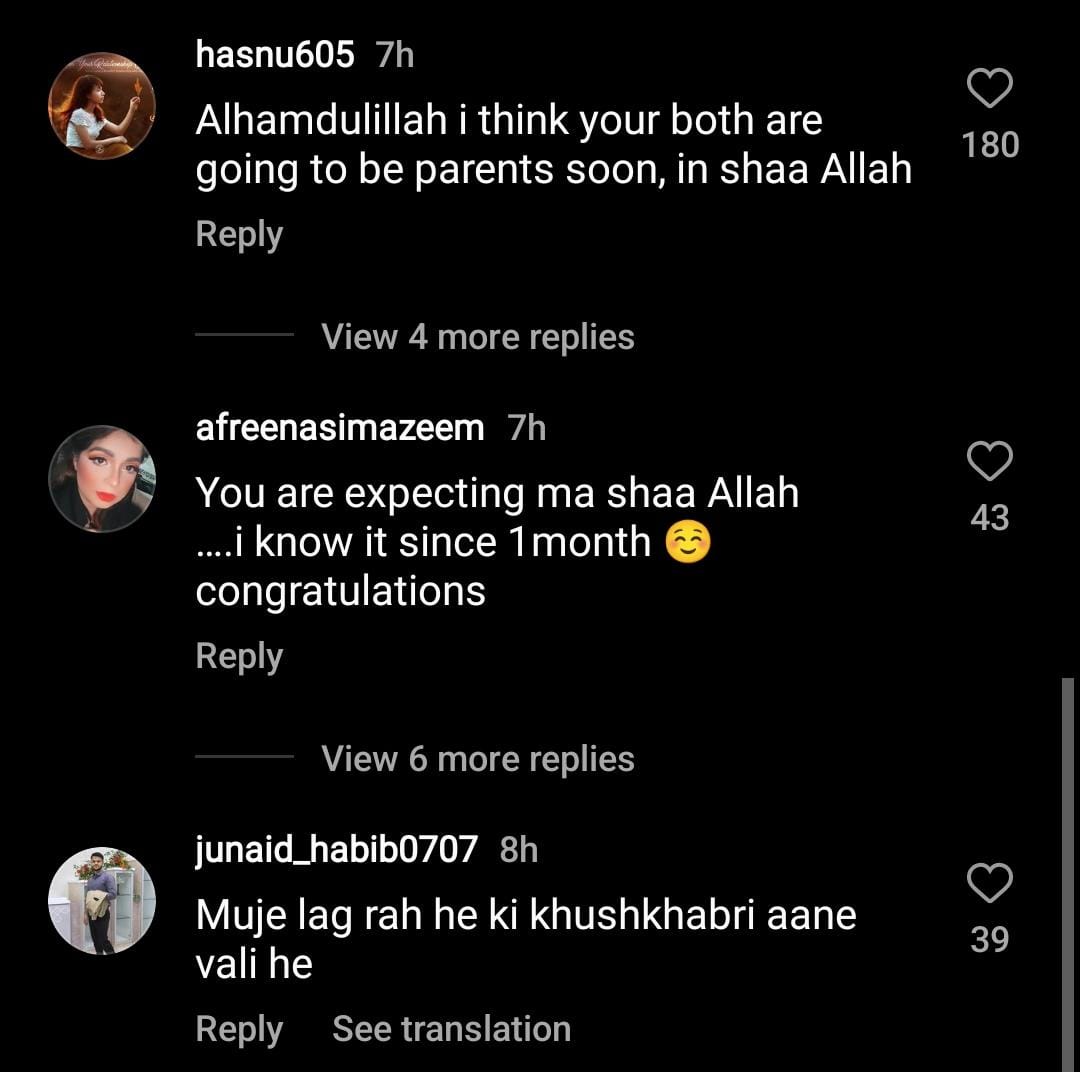
Task: Expand View 4 more replies
Action: [x=477, y=337]
